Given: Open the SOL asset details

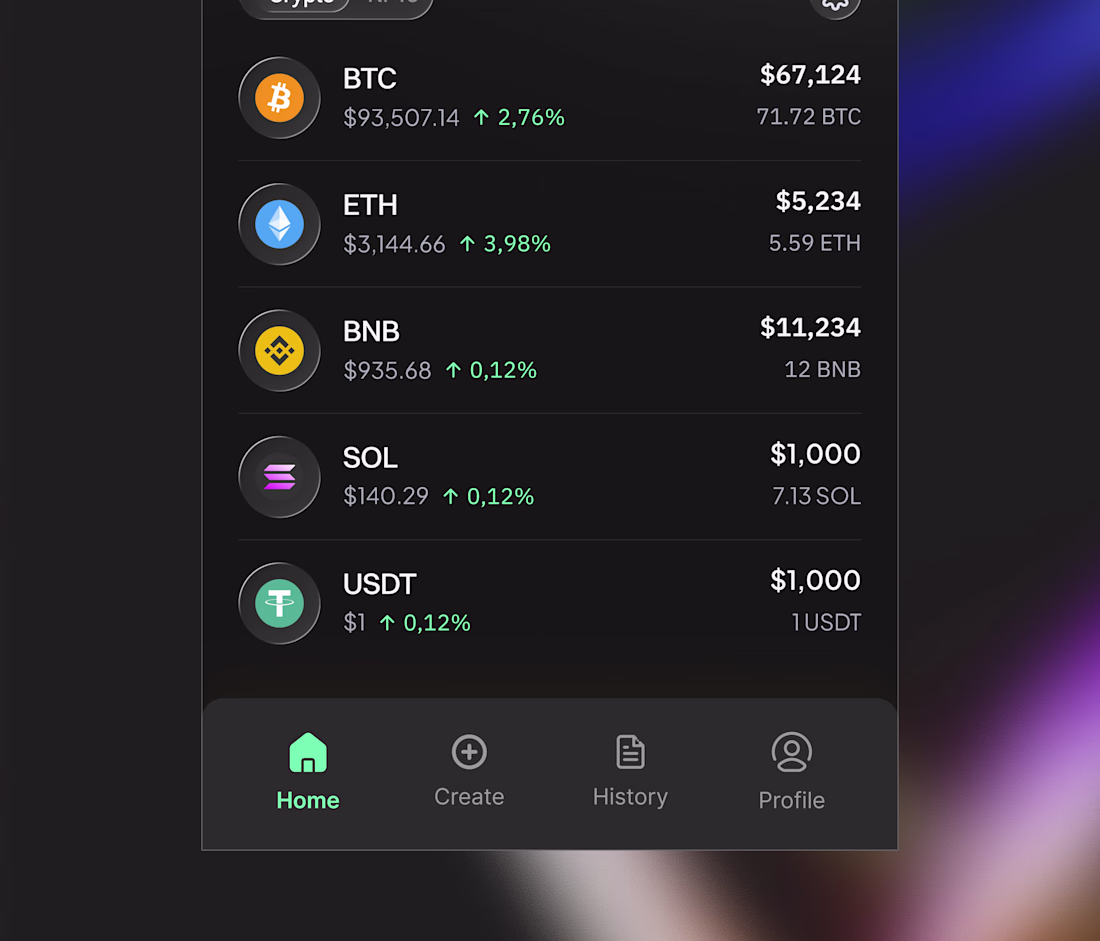Looking at the screenshot, I should (549, 477).
